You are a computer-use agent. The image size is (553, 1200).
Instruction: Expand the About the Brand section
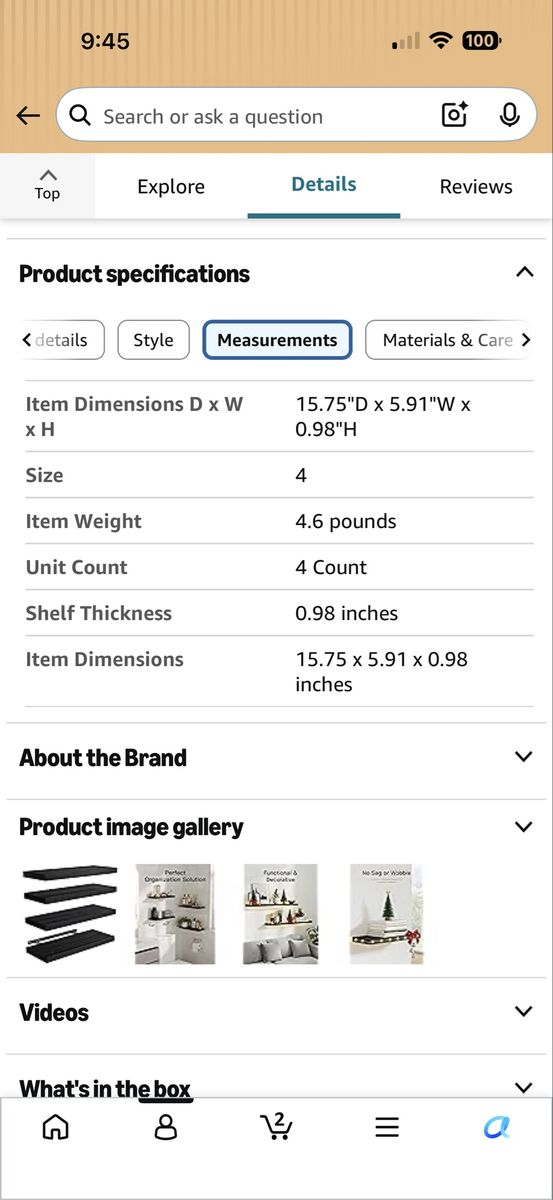[x=276, y=758]
